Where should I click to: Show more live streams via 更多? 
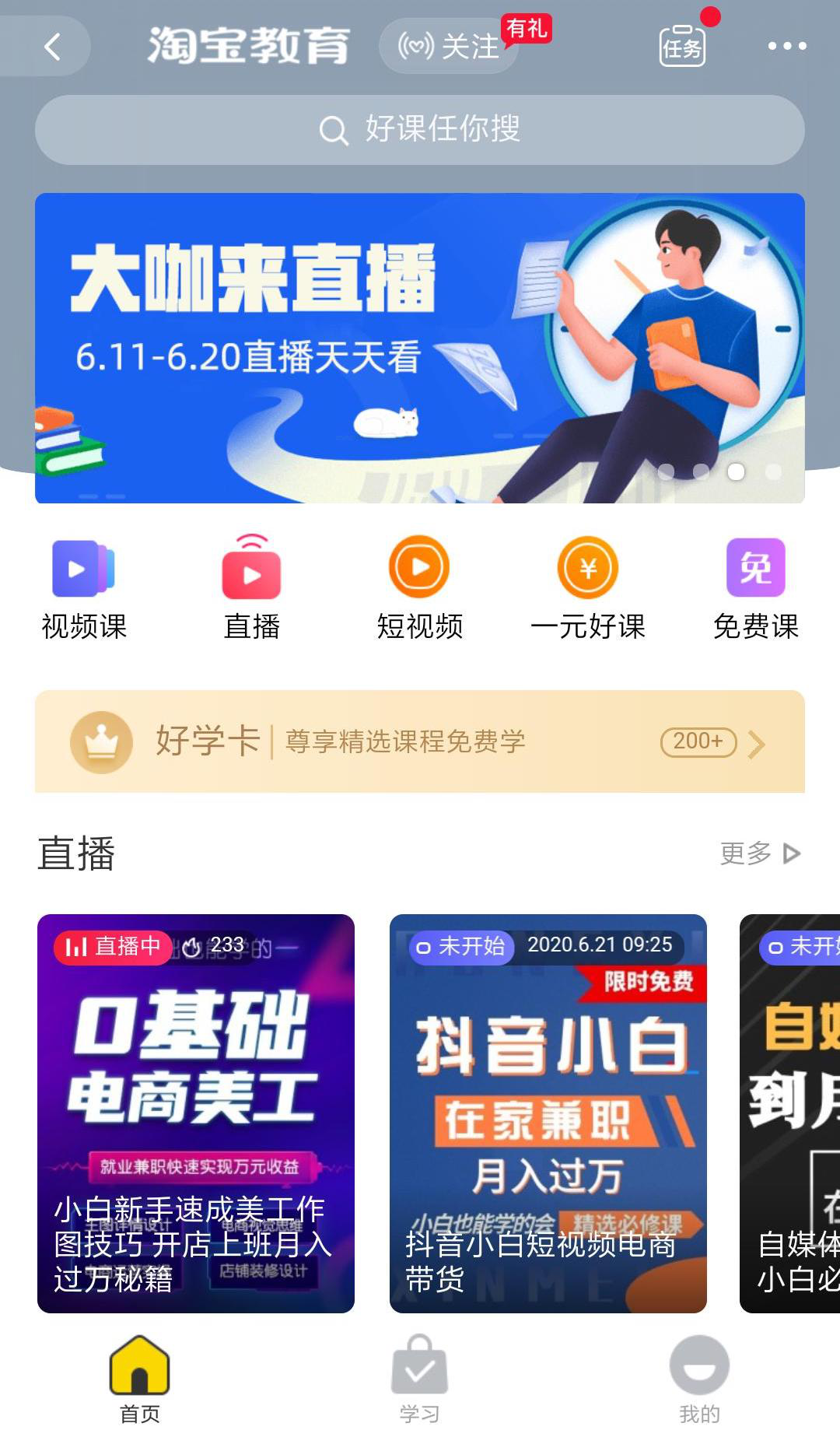759,853
